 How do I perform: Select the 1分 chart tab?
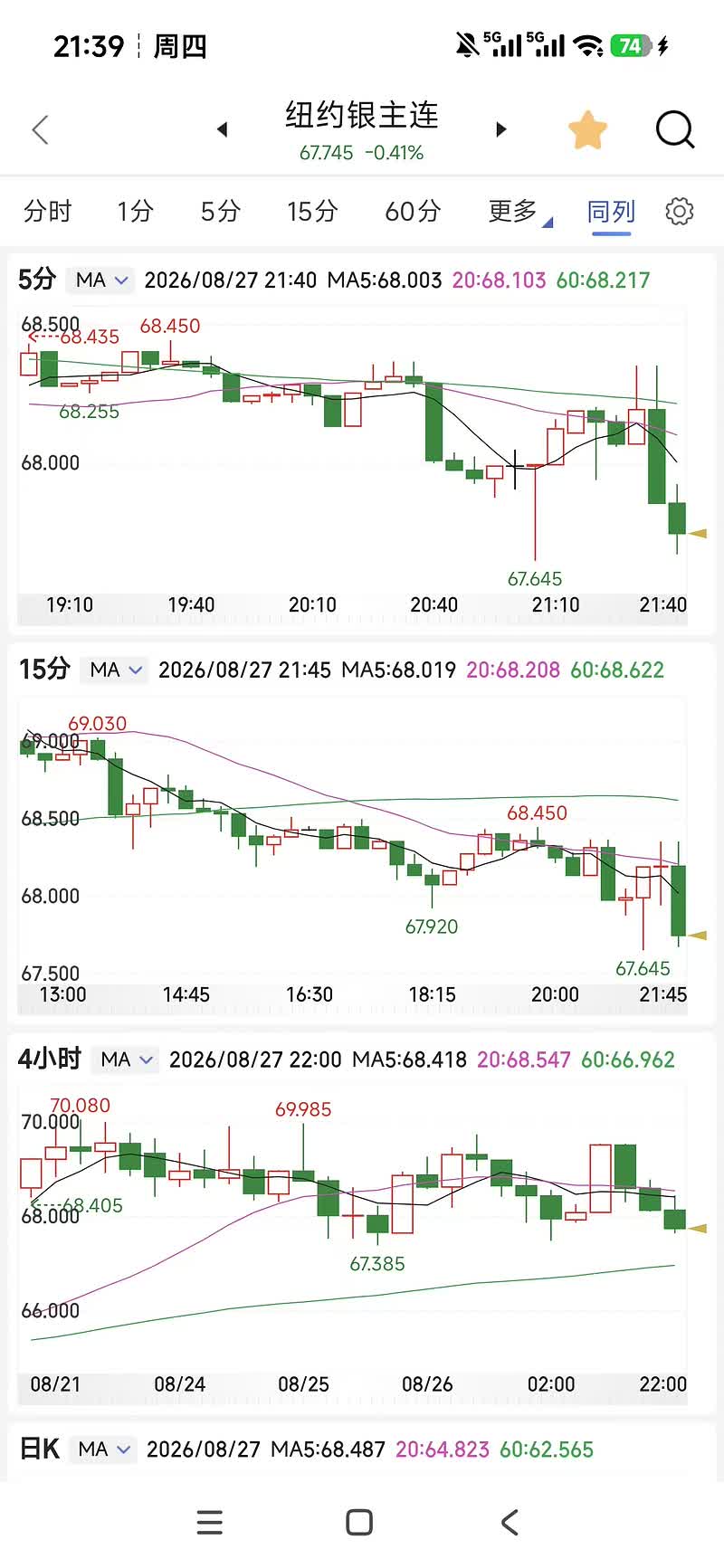pos(135,212)
